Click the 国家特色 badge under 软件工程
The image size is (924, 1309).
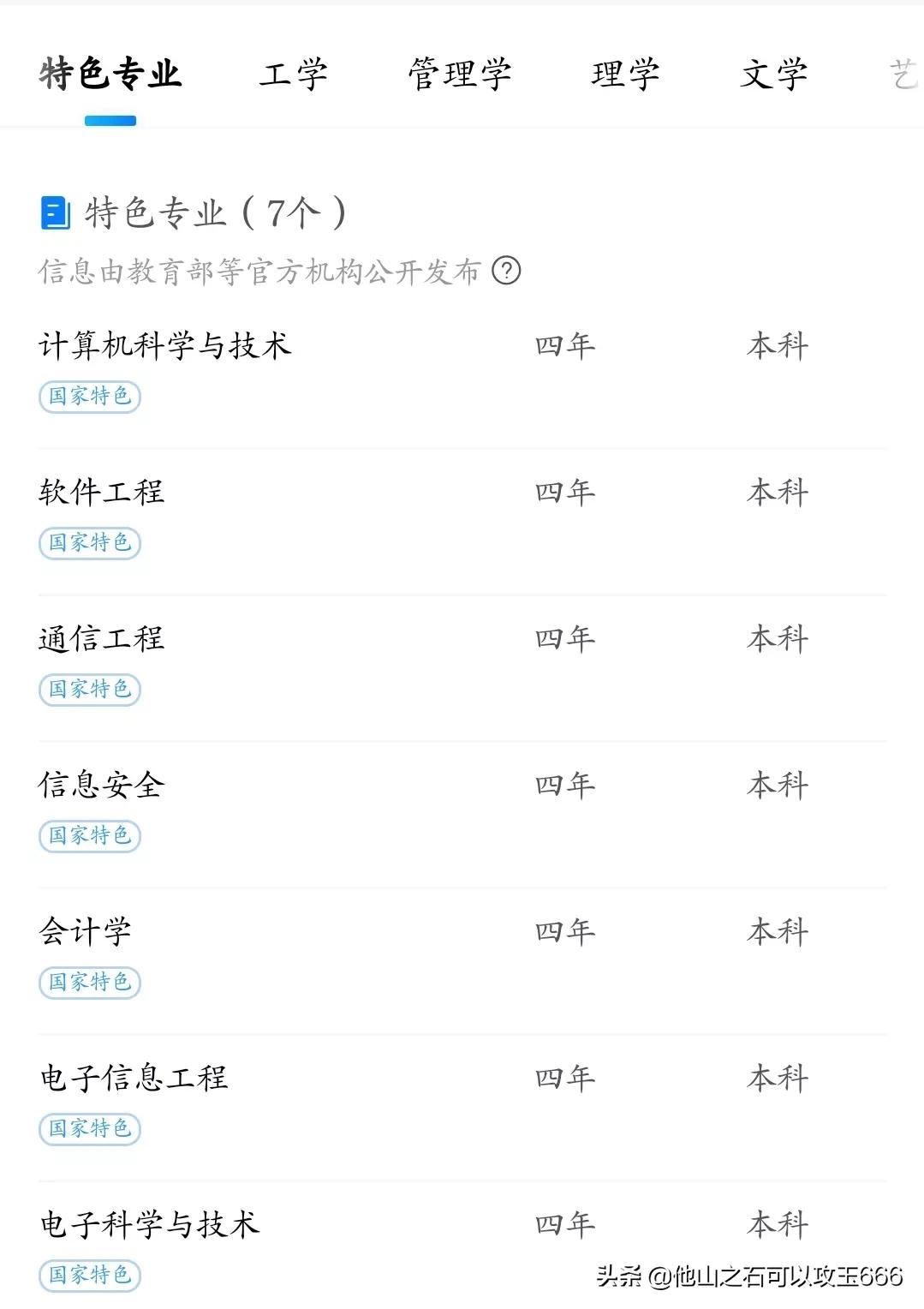[x=90, y=543]
